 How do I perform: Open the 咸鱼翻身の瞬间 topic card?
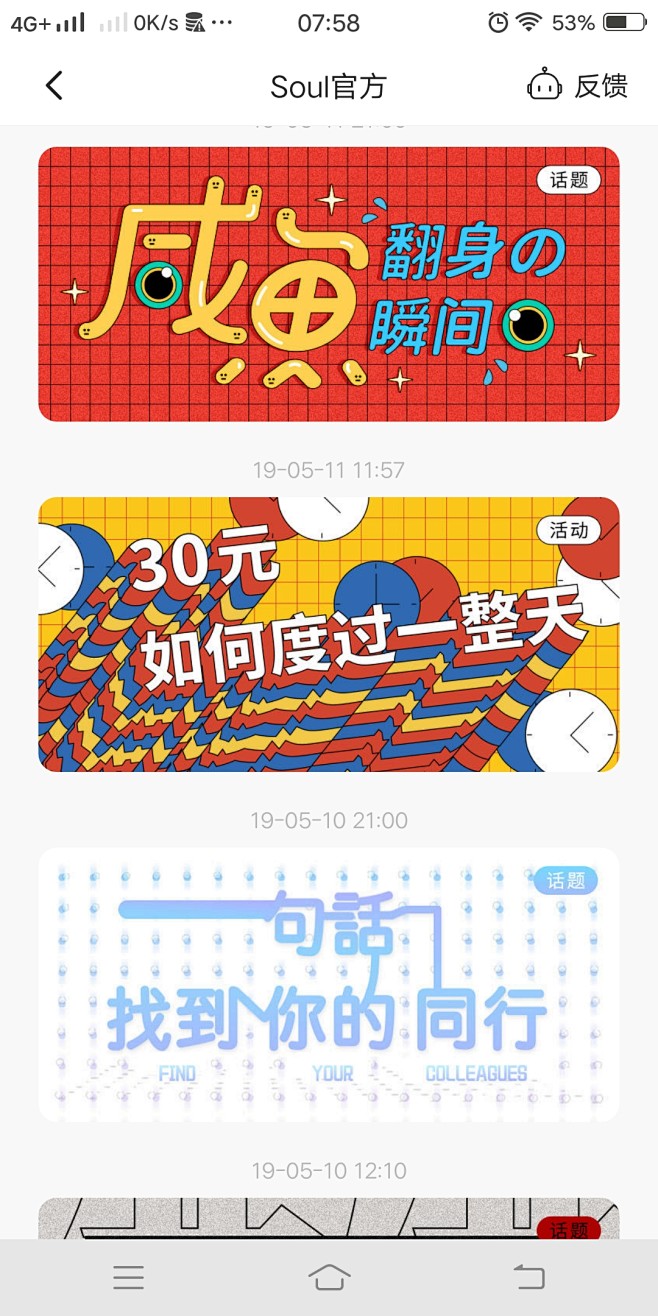(329, 284)
